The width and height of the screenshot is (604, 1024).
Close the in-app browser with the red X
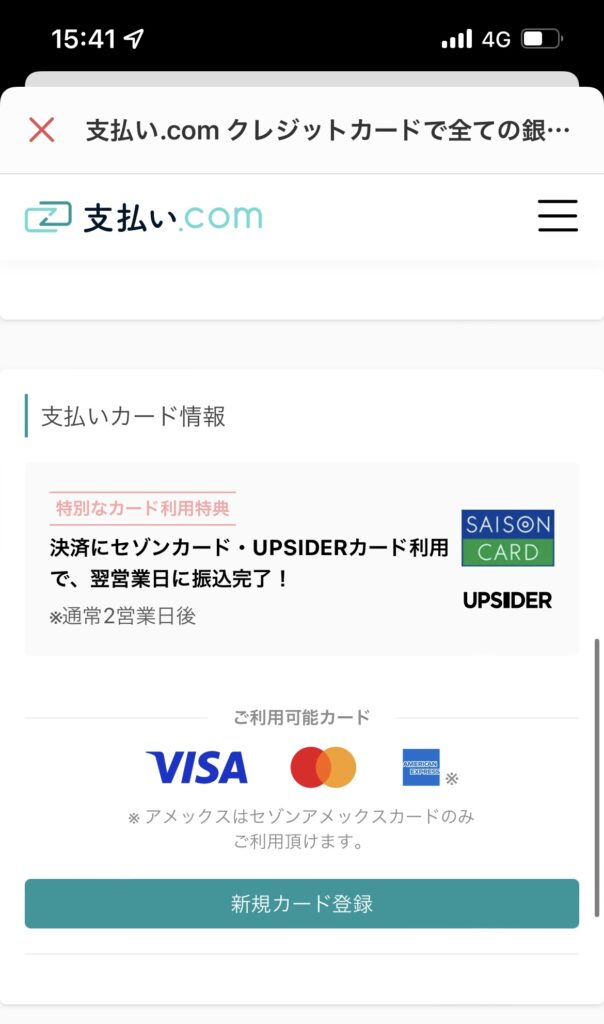pyautogui.click(x=41, y=130)
